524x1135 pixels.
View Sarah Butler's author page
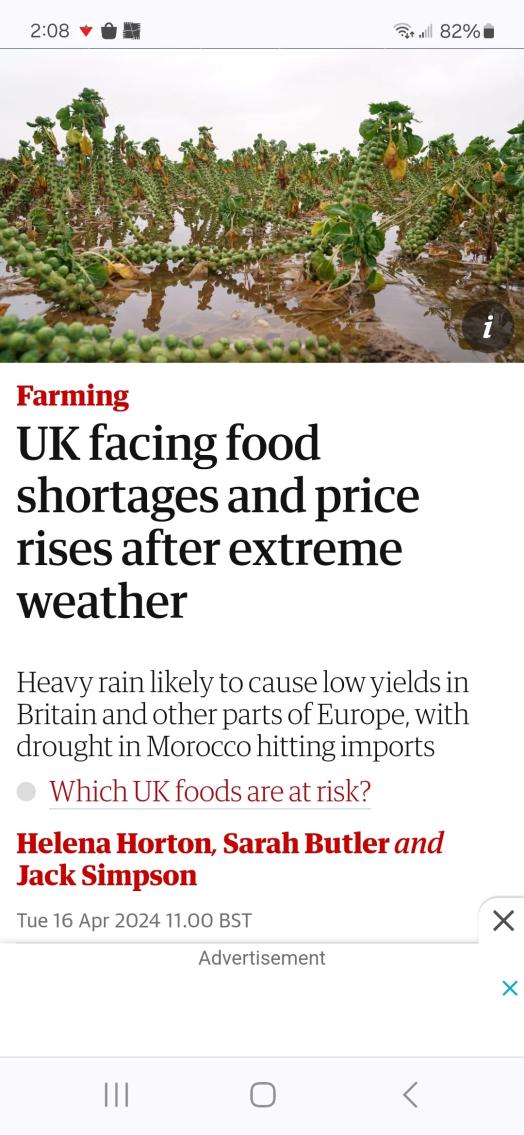(305, 843)
